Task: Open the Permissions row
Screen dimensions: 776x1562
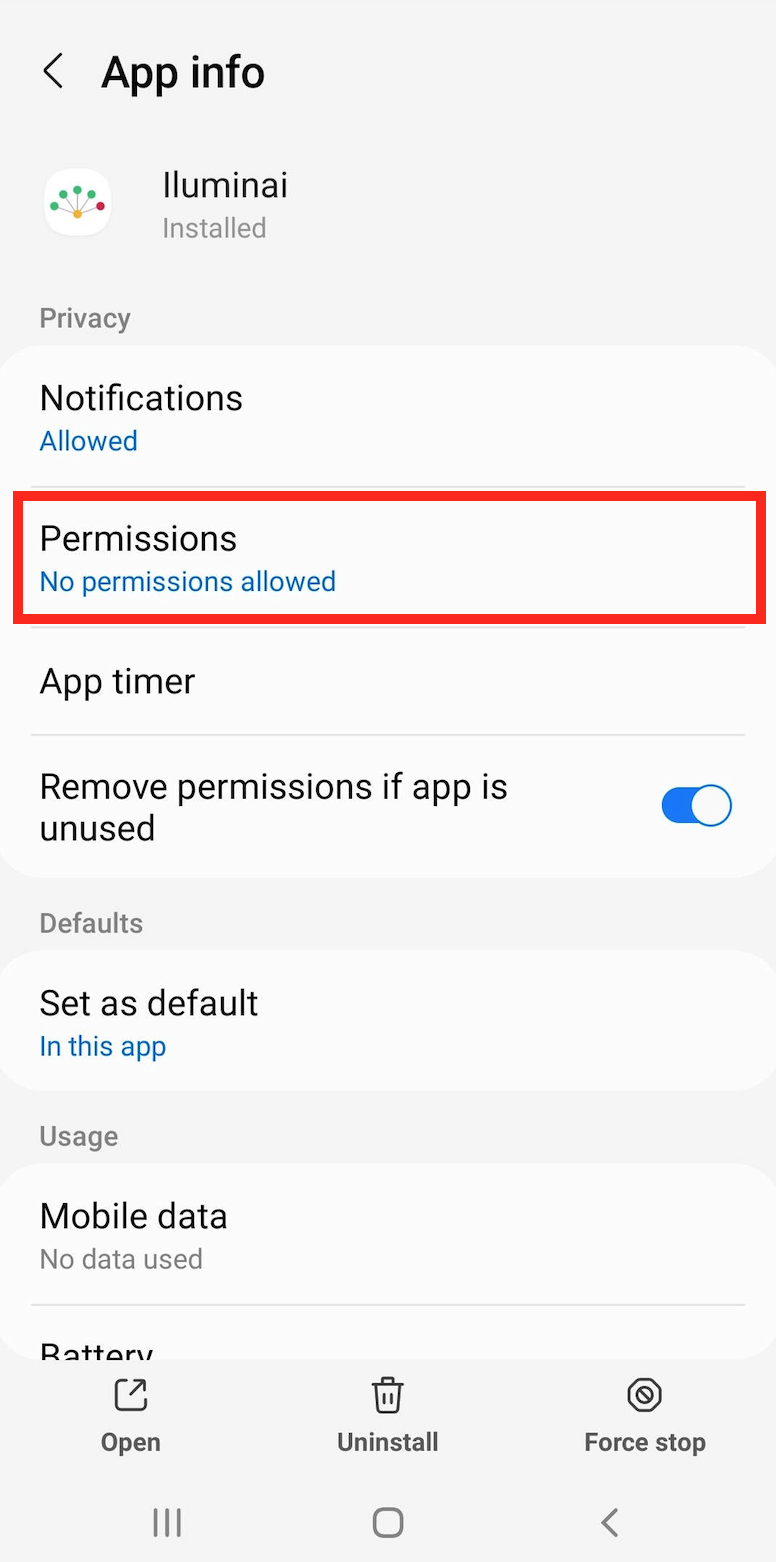Action: click(x=388, y=558)
